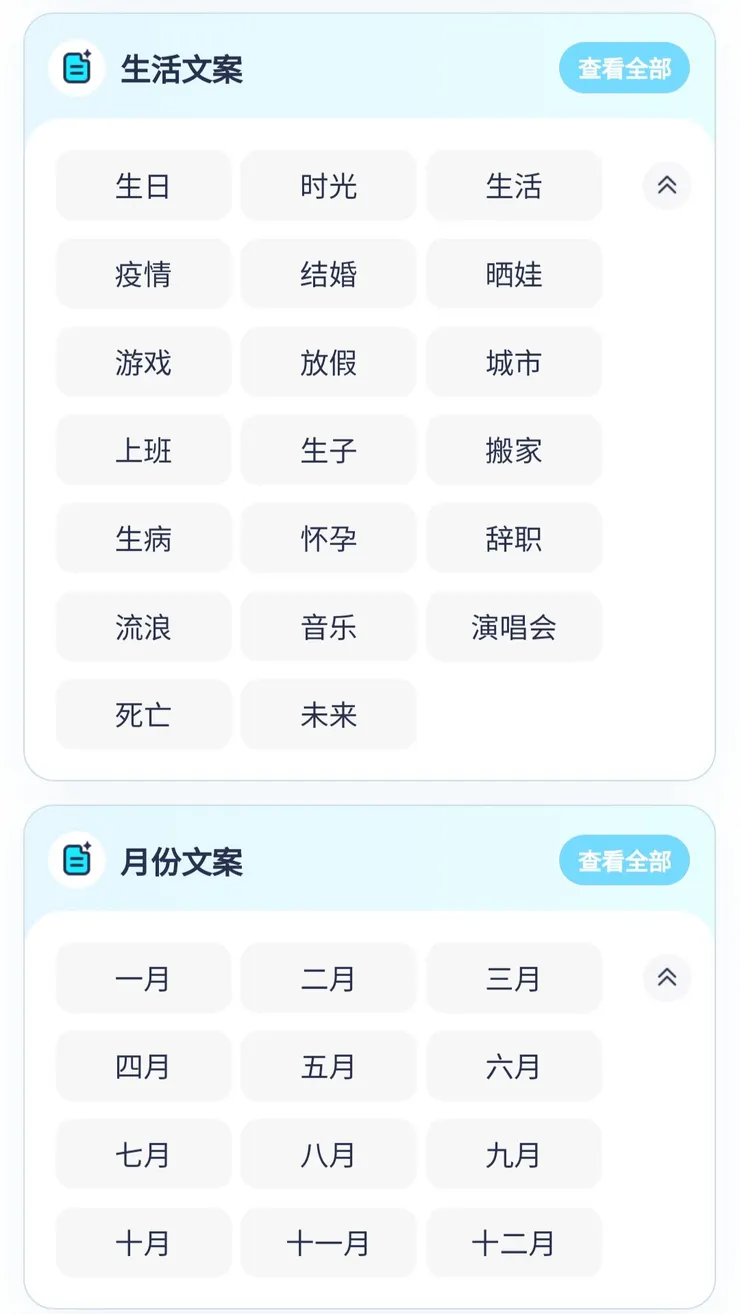Open 查看全部 for 月份文案 section
Screen dimensions: 740x1314
624,859
